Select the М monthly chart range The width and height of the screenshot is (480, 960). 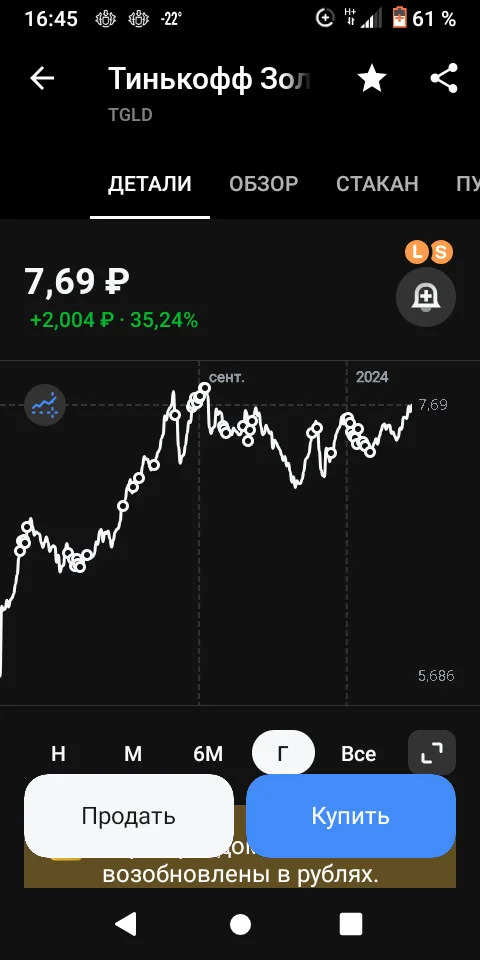(x=133, y=754)
